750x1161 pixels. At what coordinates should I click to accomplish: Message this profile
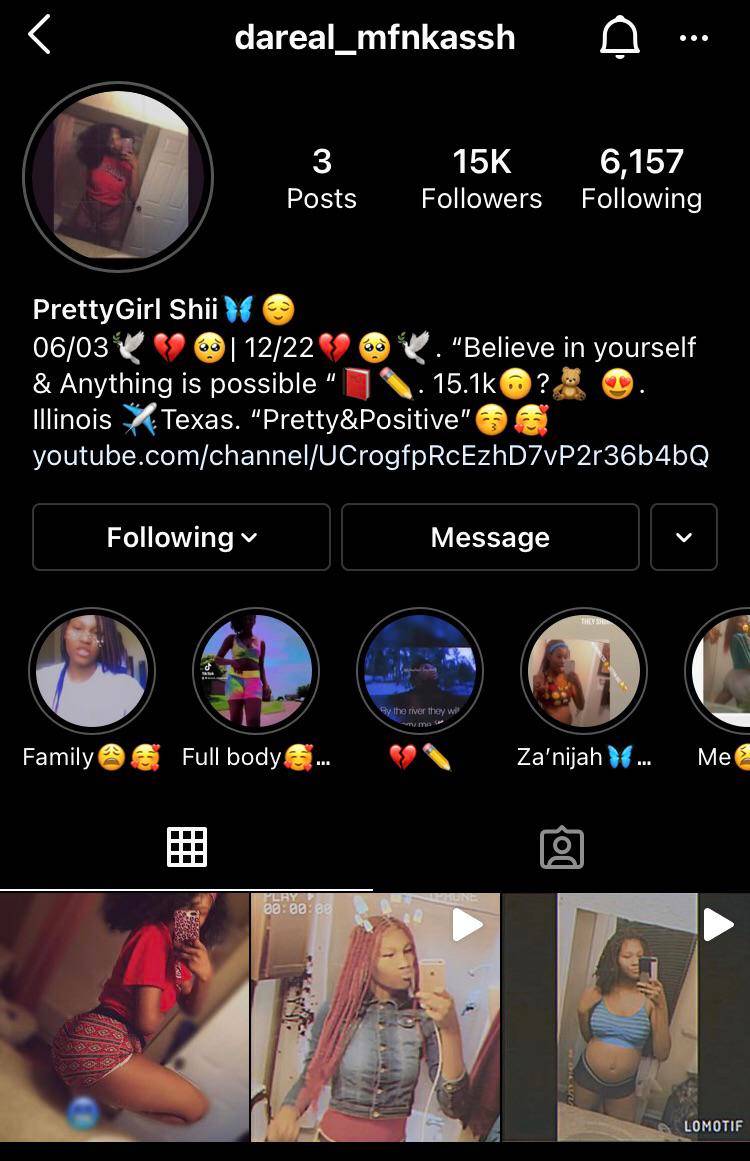[x=490, y=537]
